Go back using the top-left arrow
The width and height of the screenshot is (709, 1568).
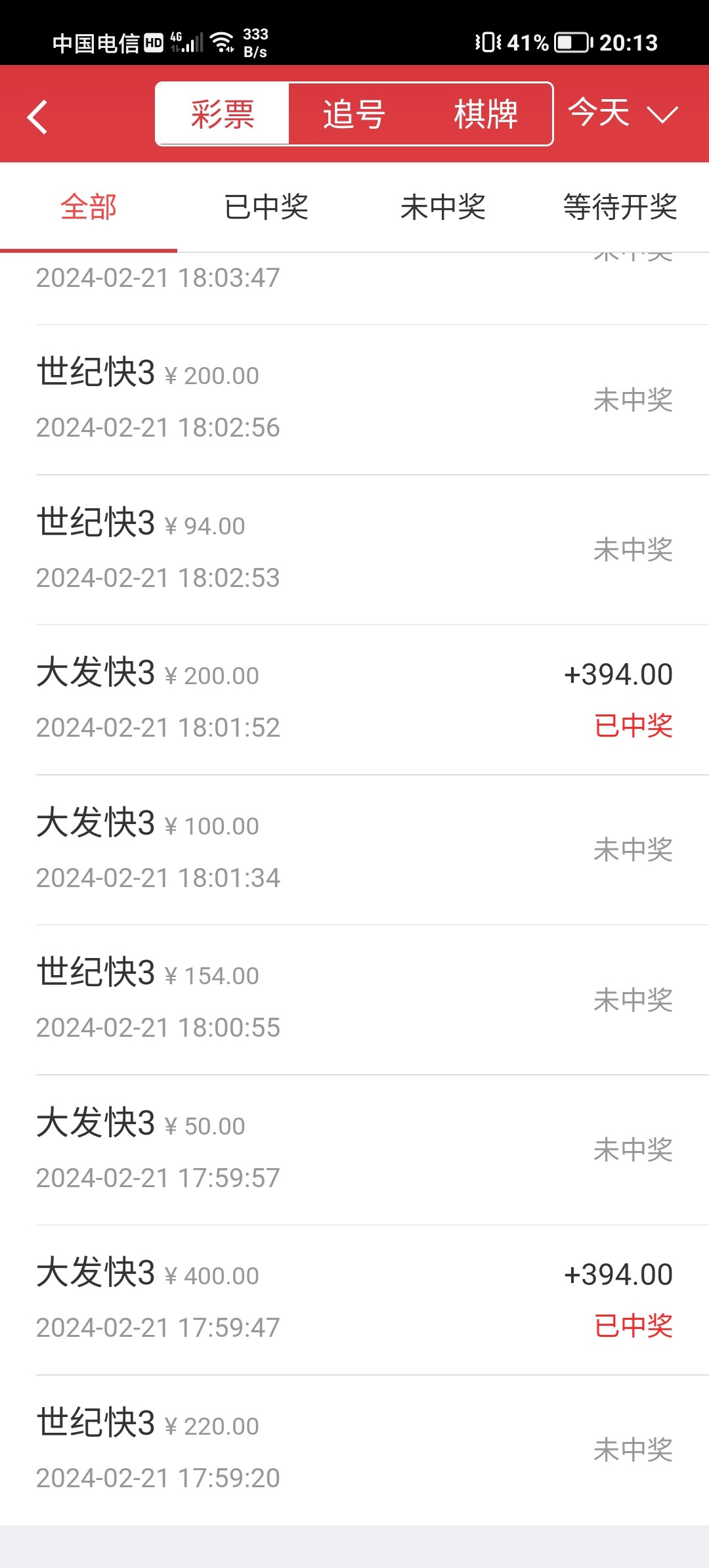(38, 116)
